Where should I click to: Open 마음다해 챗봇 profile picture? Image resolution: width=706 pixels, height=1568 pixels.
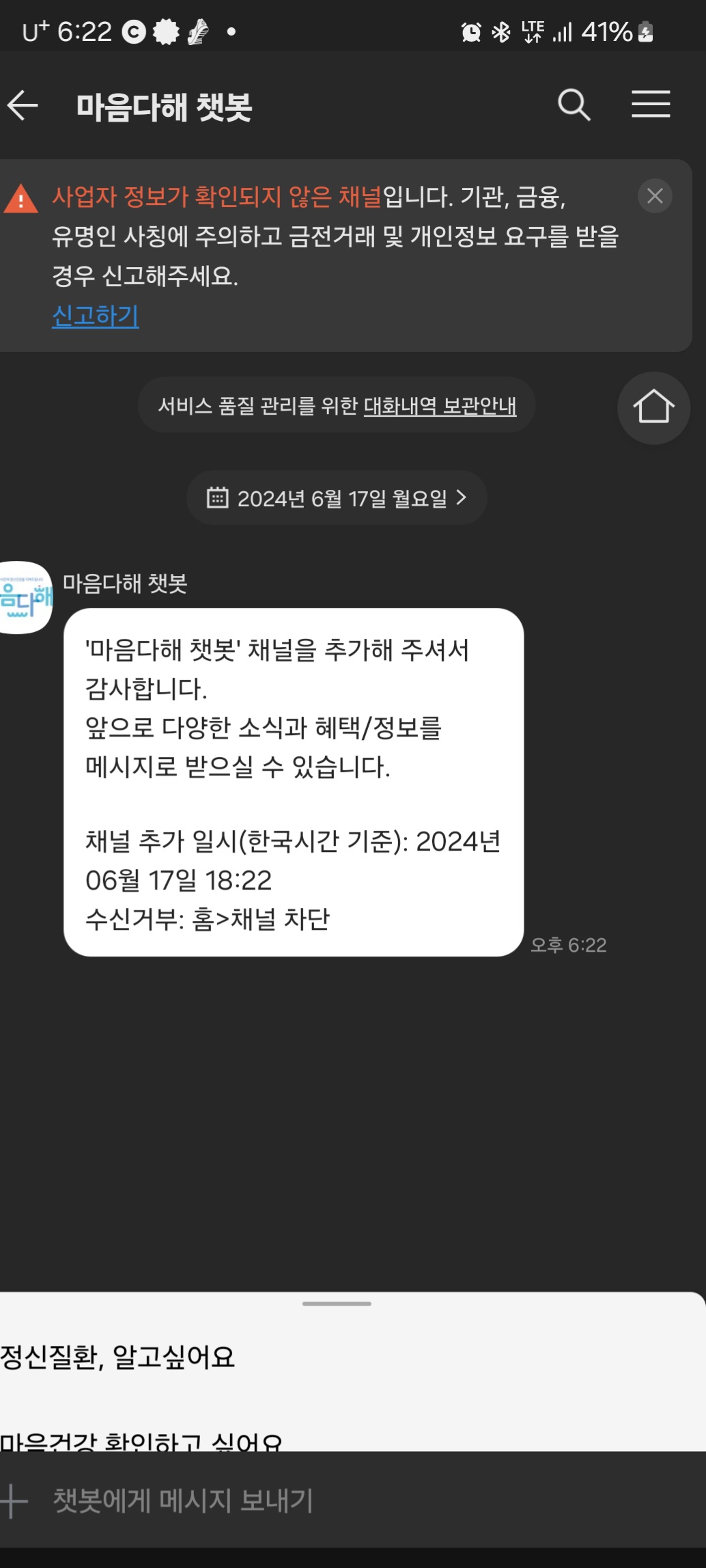click(25, 597)
